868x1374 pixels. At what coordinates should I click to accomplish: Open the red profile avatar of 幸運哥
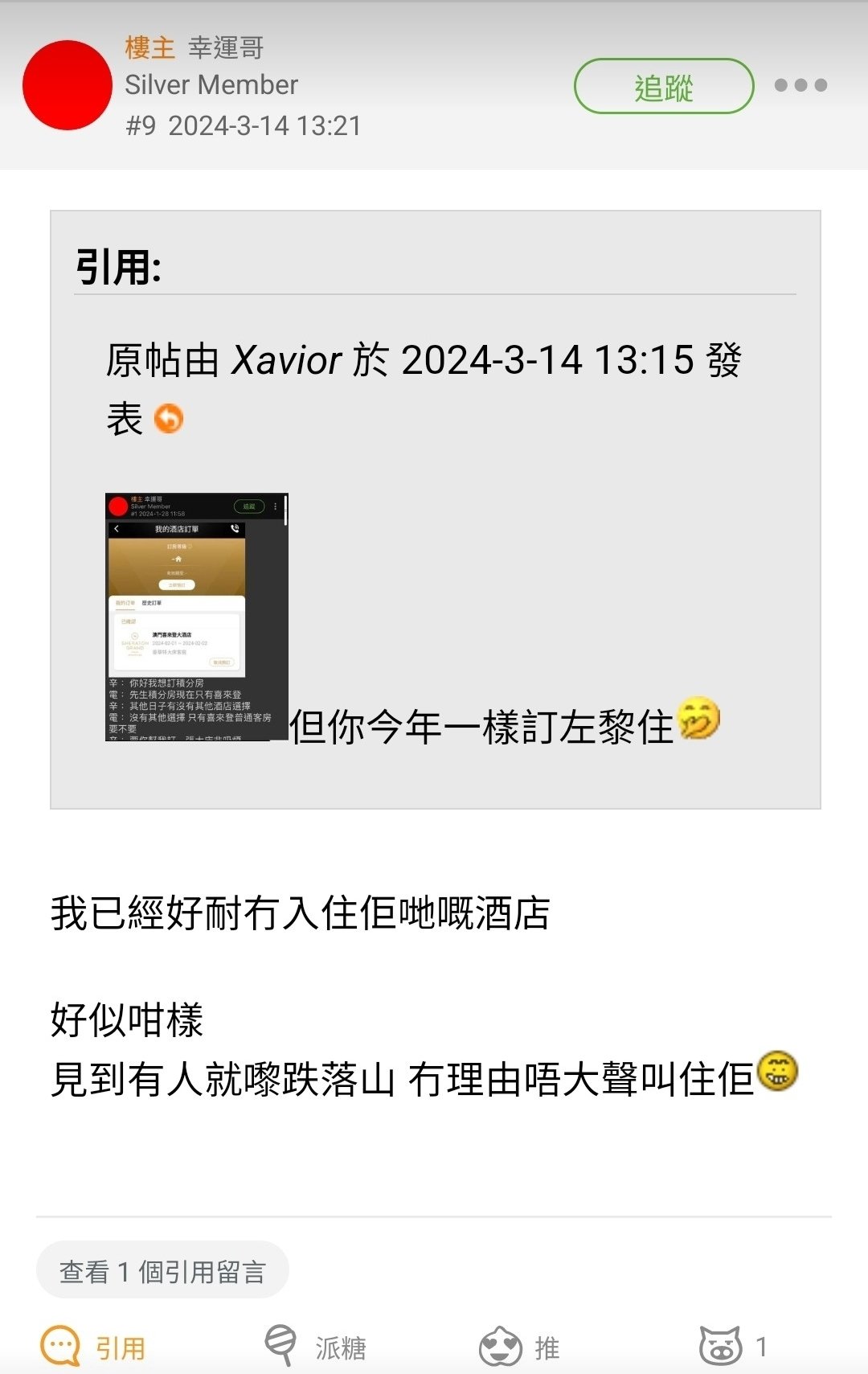tap(68, 85)
